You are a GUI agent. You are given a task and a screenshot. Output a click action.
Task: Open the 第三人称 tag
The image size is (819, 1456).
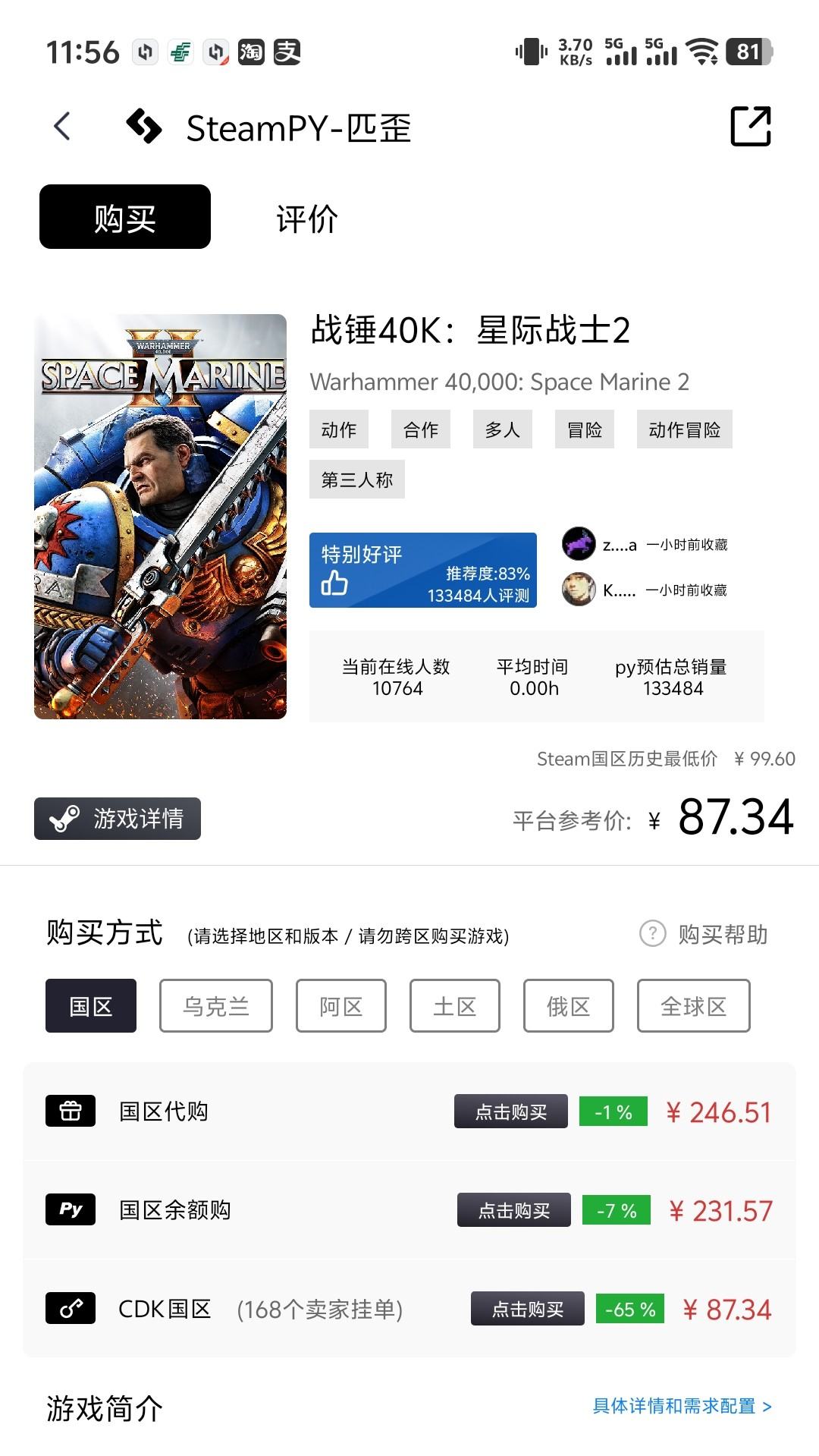pyautogui.click(x=357, y=480)
